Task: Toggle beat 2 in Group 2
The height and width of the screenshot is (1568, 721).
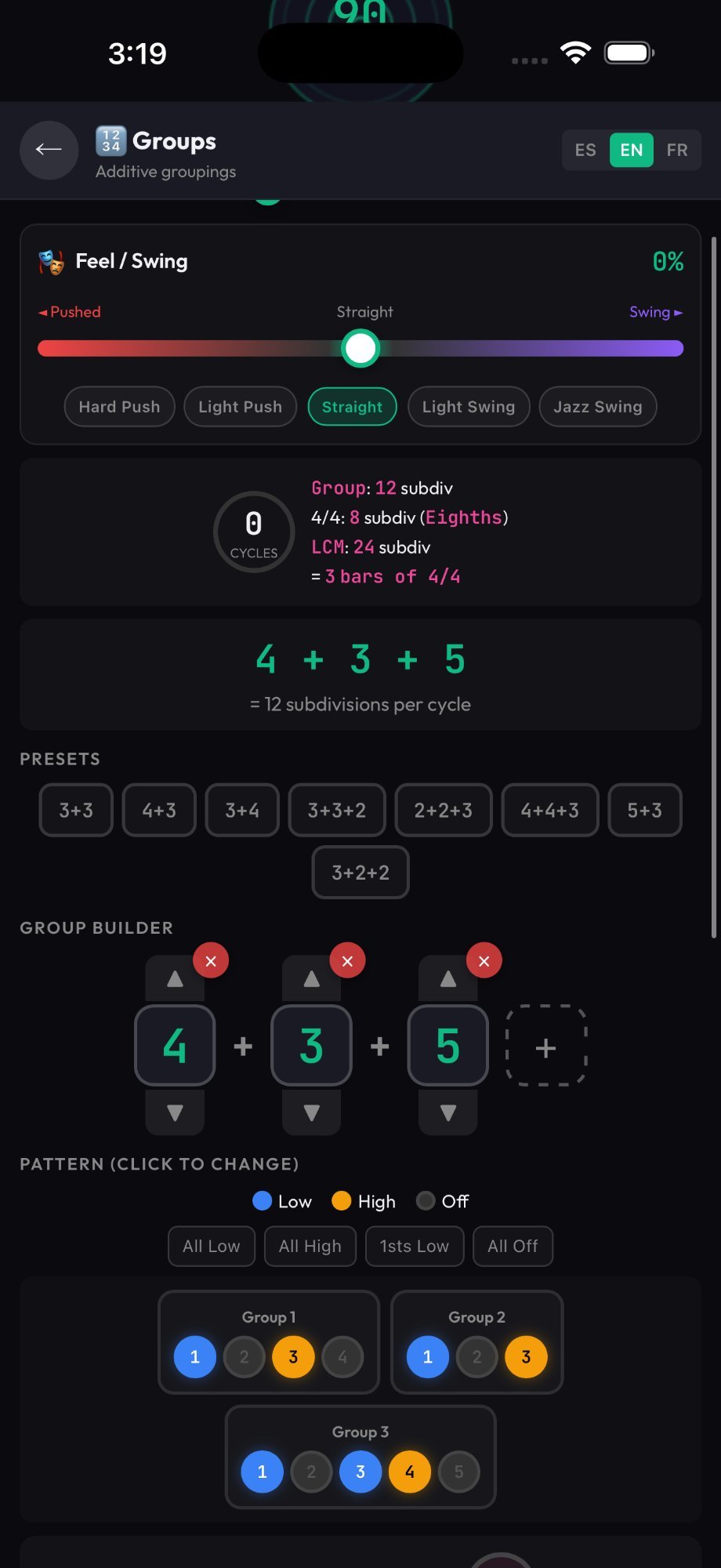Action: (476, 1357)
